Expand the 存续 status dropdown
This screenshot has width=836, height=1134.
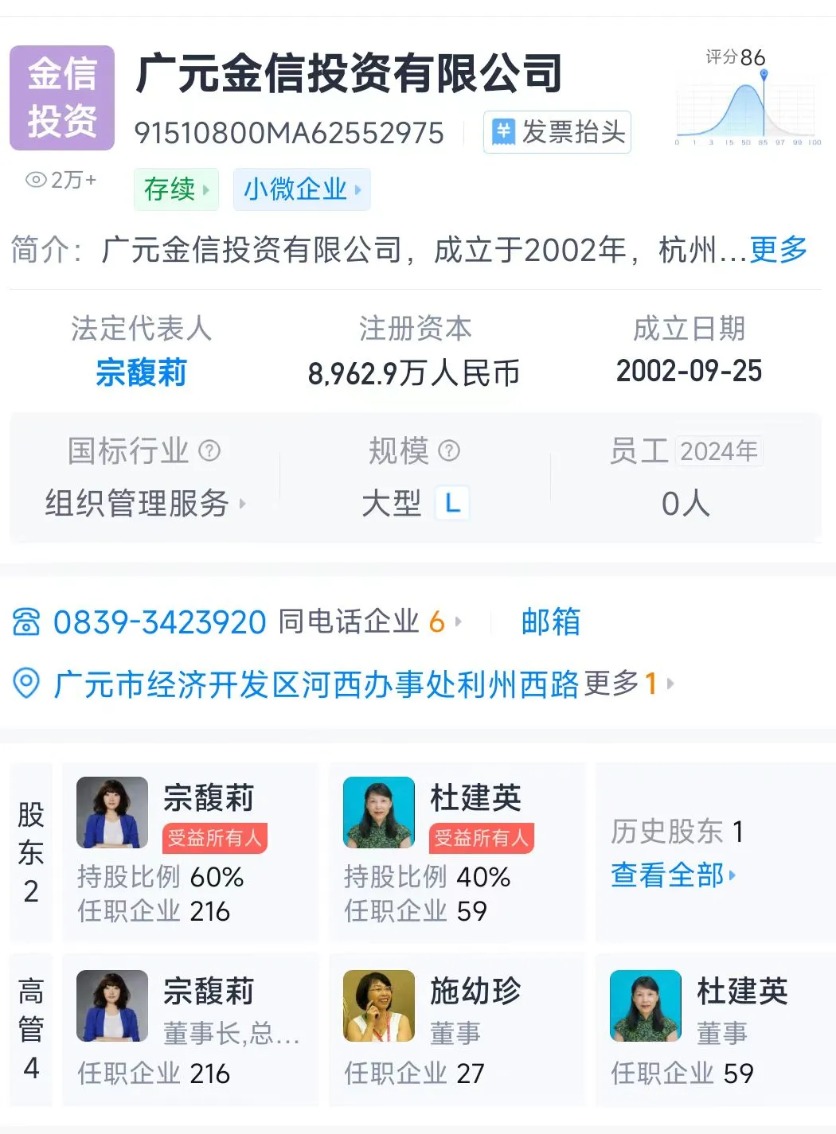(x=177, y=190)
